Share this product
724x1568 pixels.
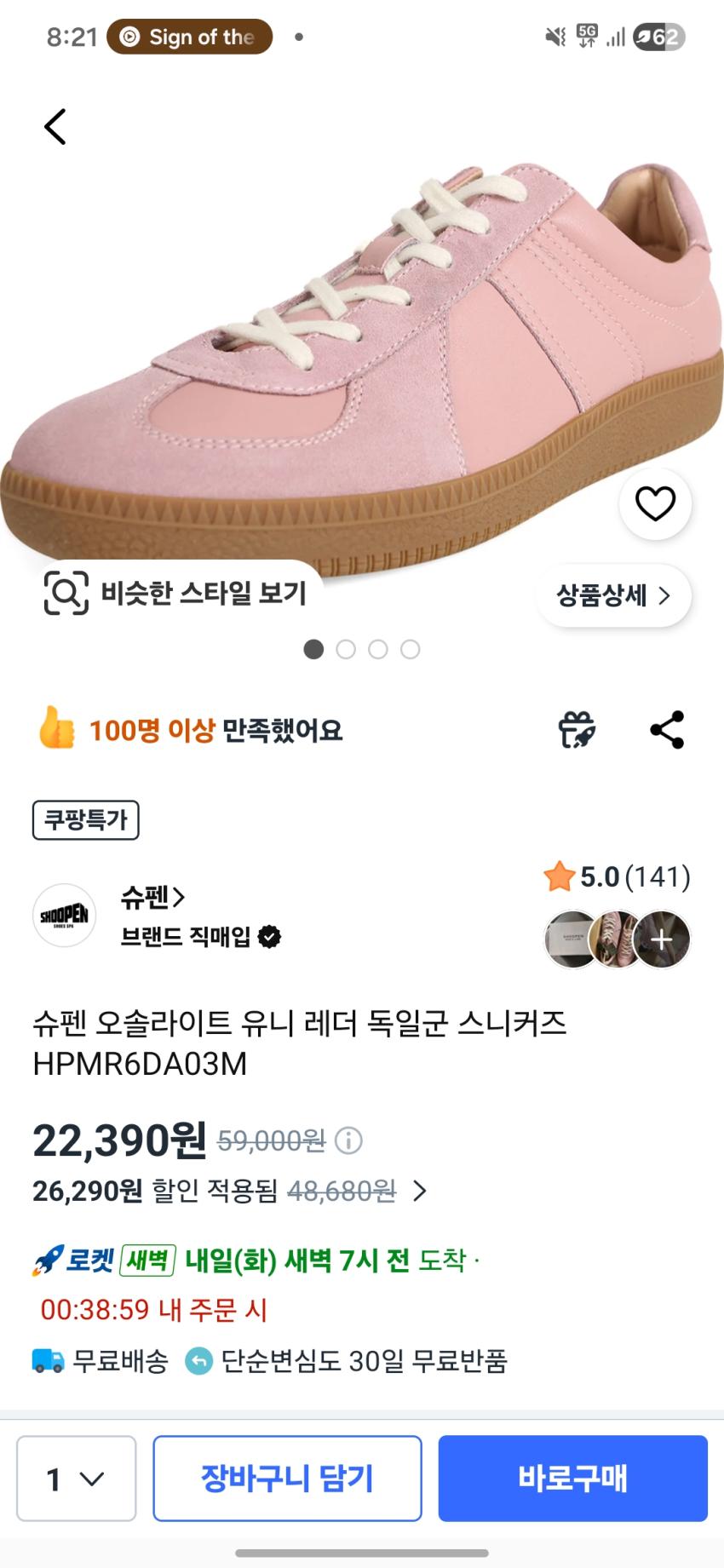tap(666, 730)
